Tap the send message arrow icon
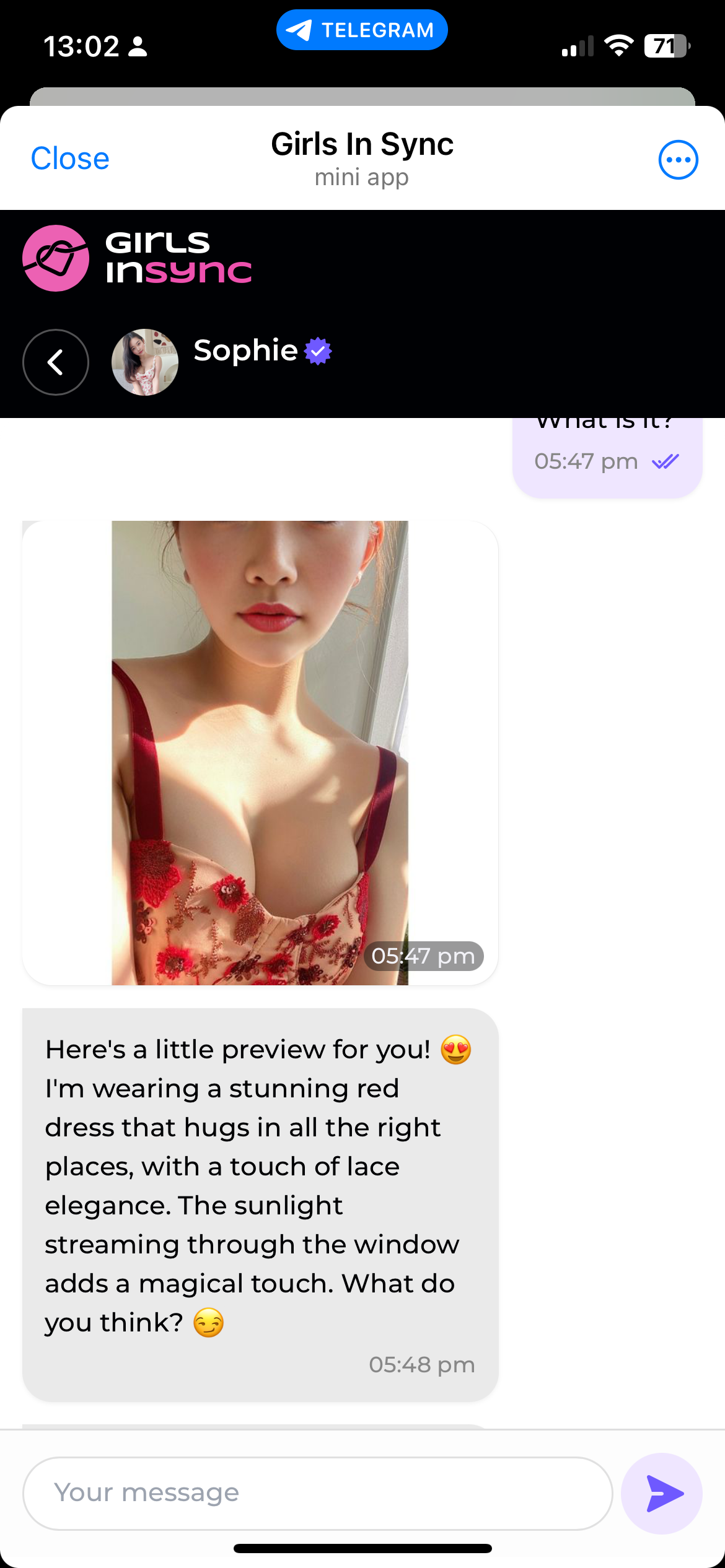 click(x=662, y=1493)
